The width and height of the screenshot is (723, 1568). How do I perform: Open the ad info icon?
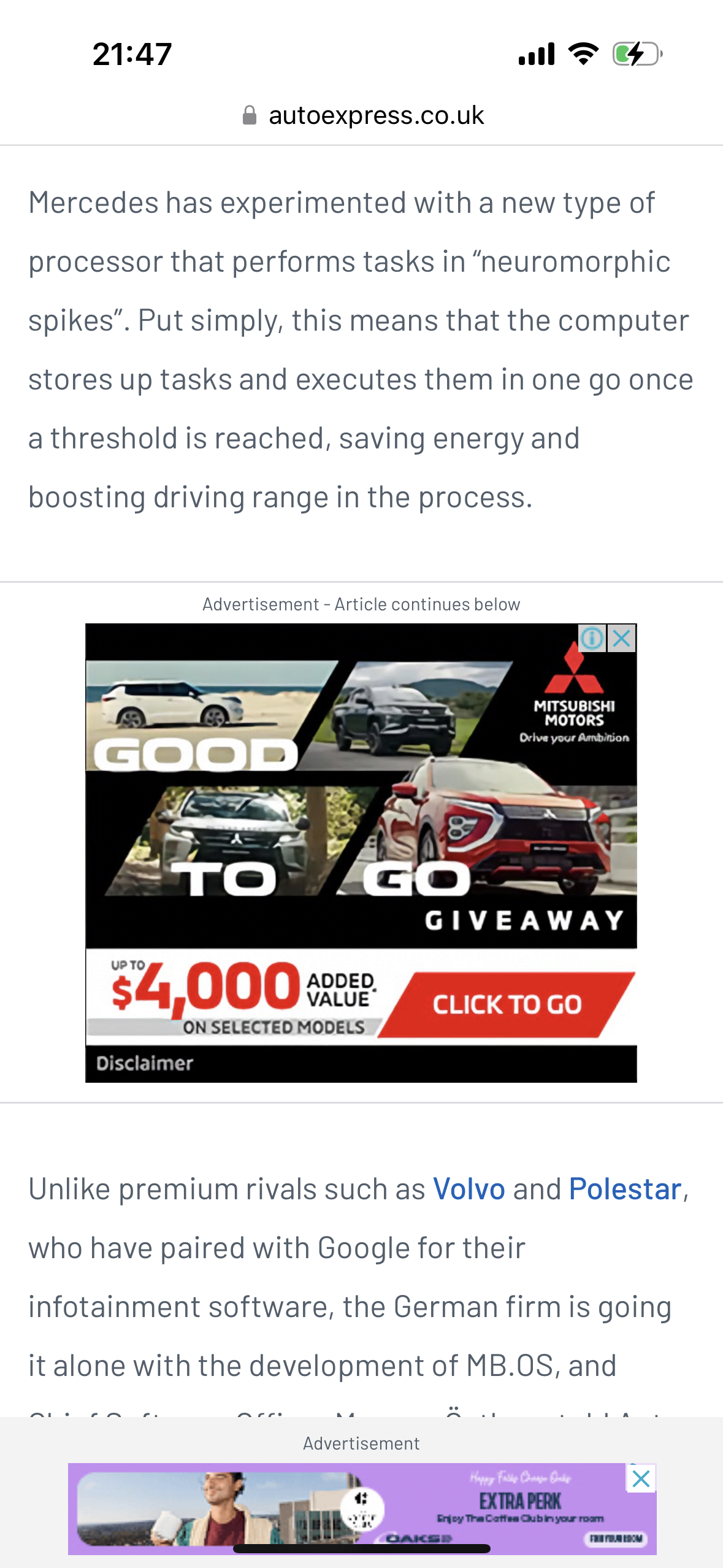point(592,639)
